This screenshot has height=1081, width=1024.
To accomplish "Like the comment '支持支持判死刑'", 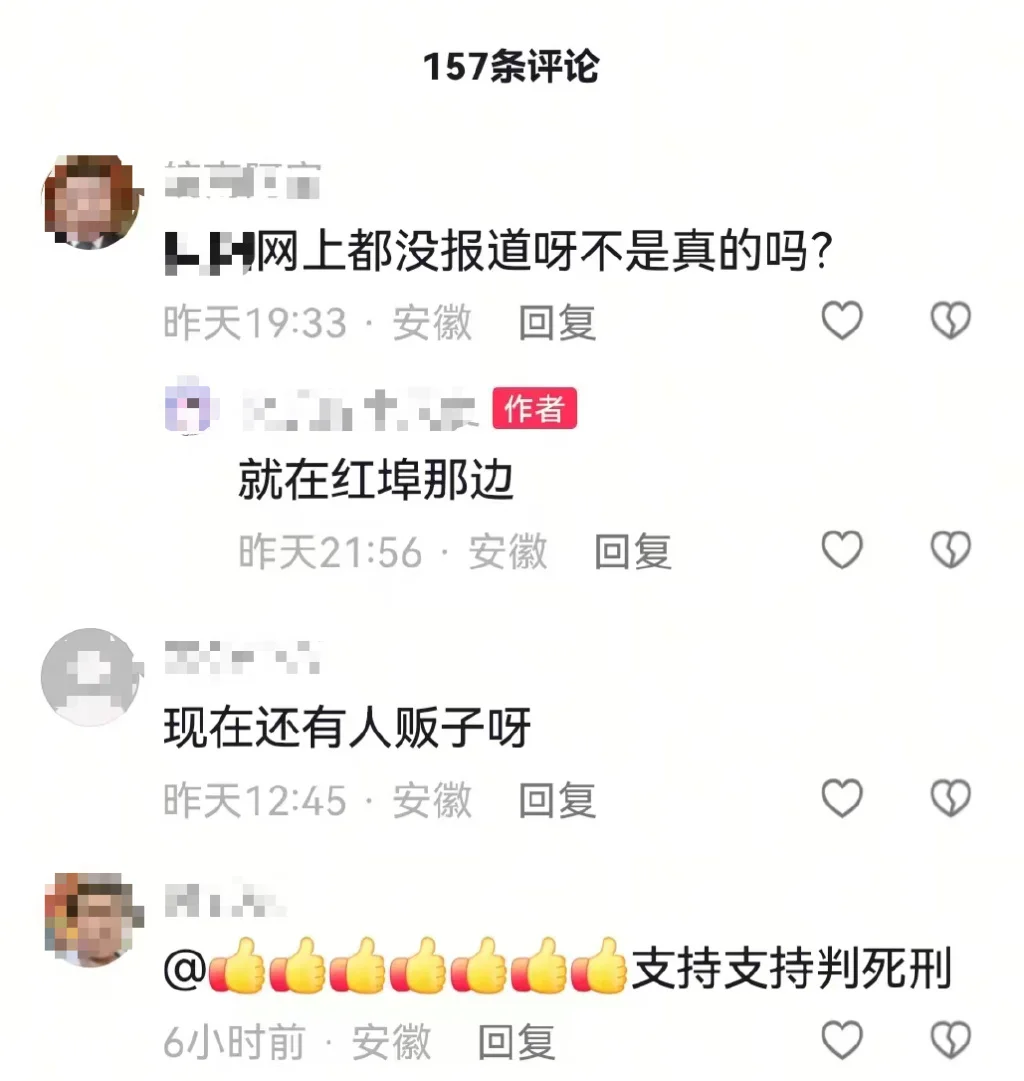I will pos(841,1041).
